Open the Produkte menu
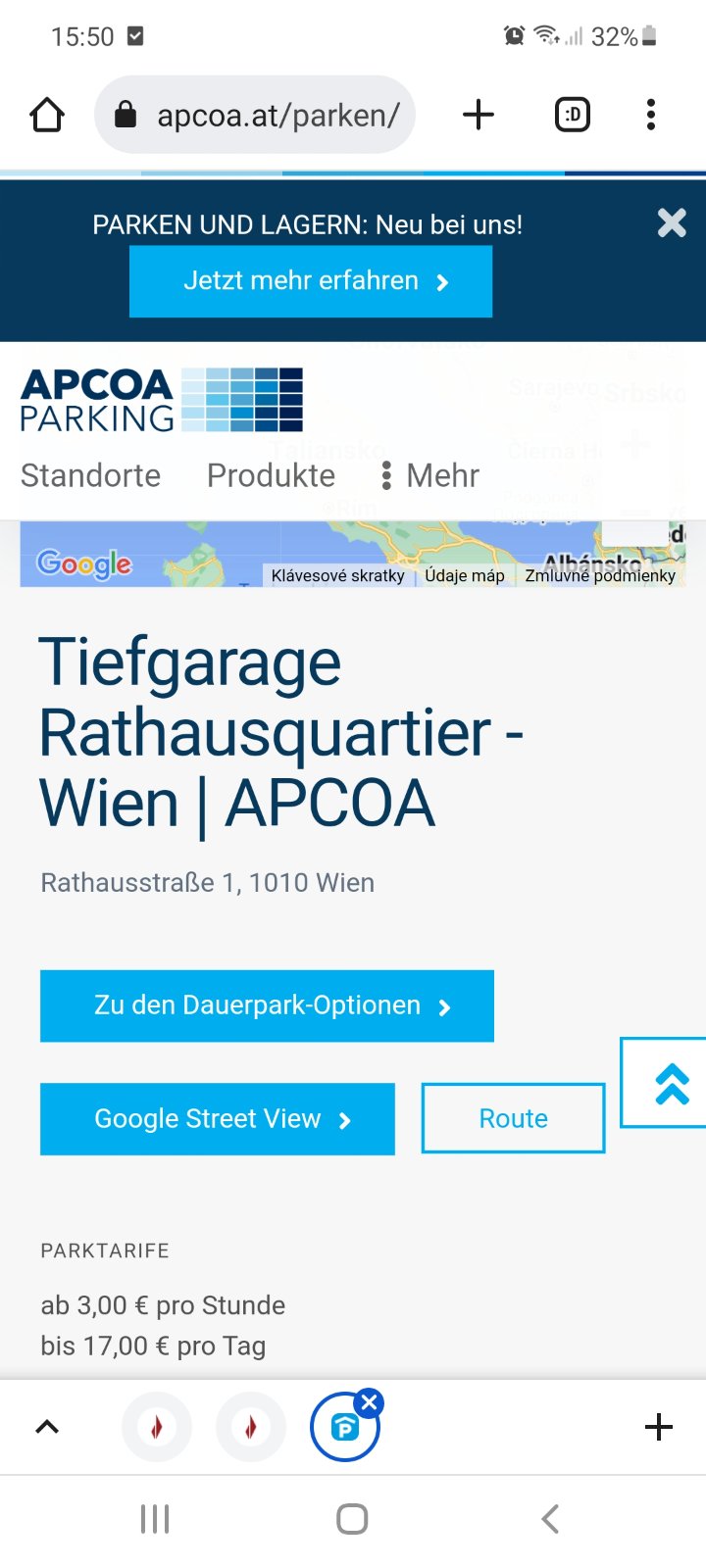The image size is (706, 1568). coord(271,475)
